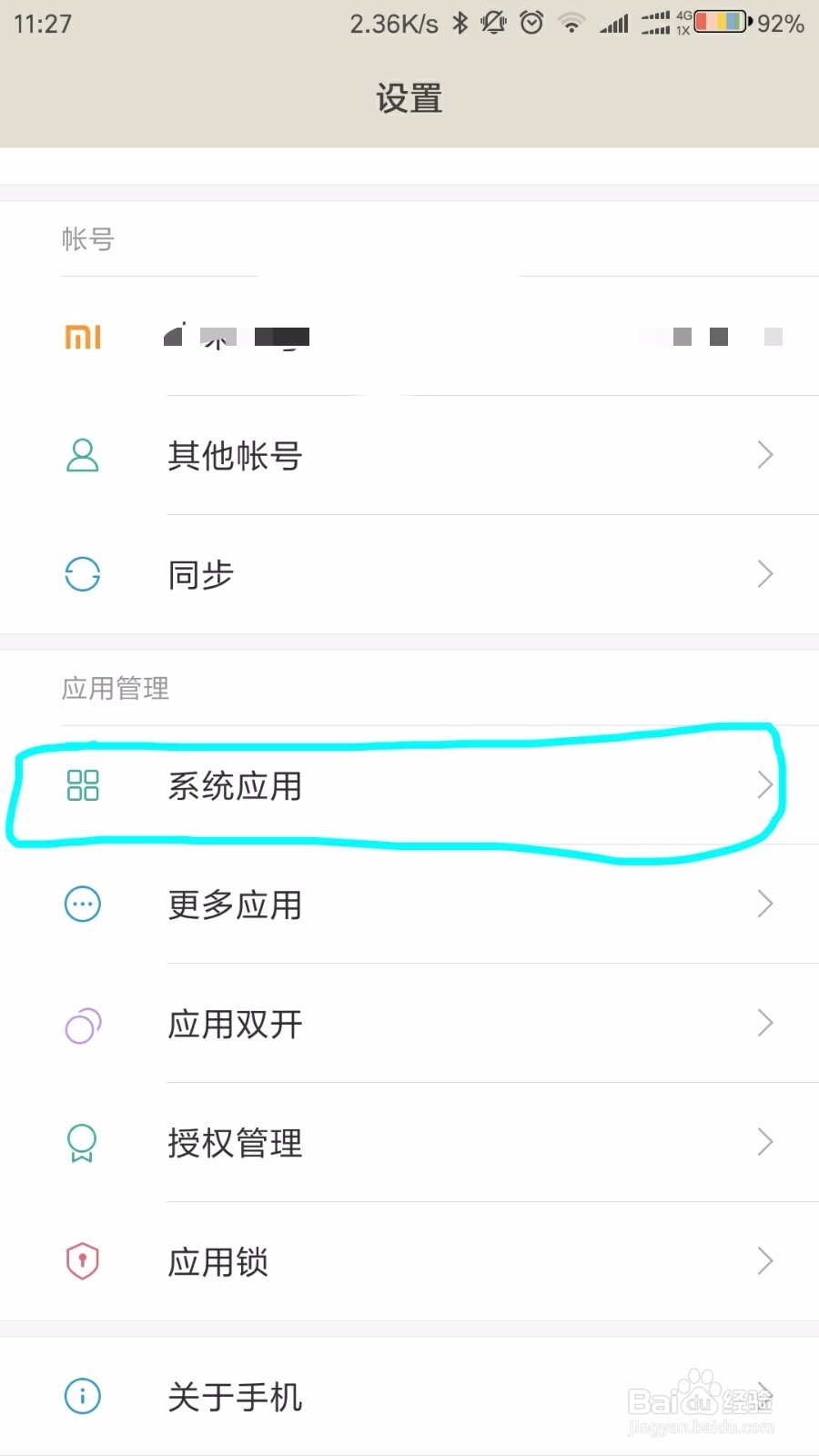Click the grid icon beside 系统应用
Viewport: 819px width, 1456px height.
click(x=82, y=785)
